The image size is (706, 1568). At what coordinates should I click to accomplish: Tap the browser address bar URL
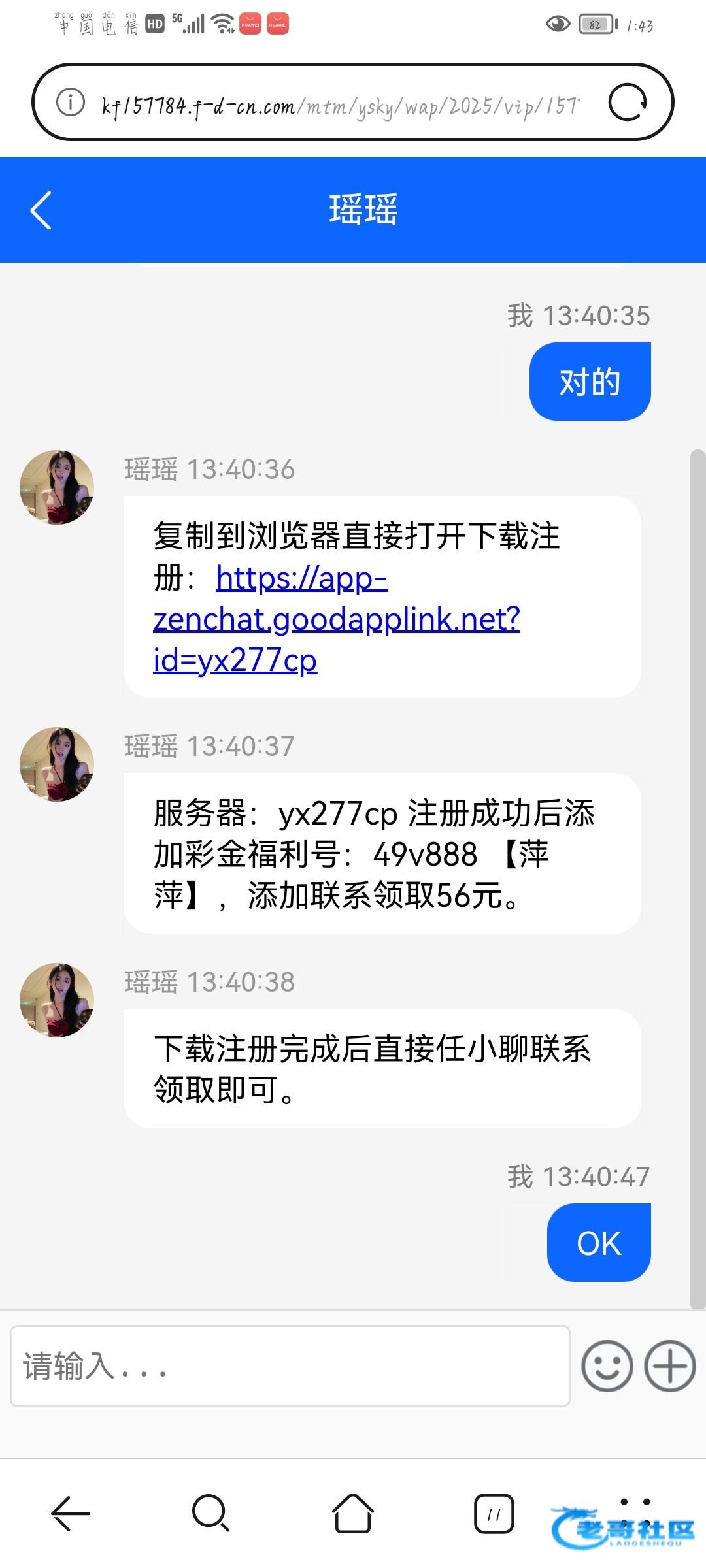pos(340,105)
